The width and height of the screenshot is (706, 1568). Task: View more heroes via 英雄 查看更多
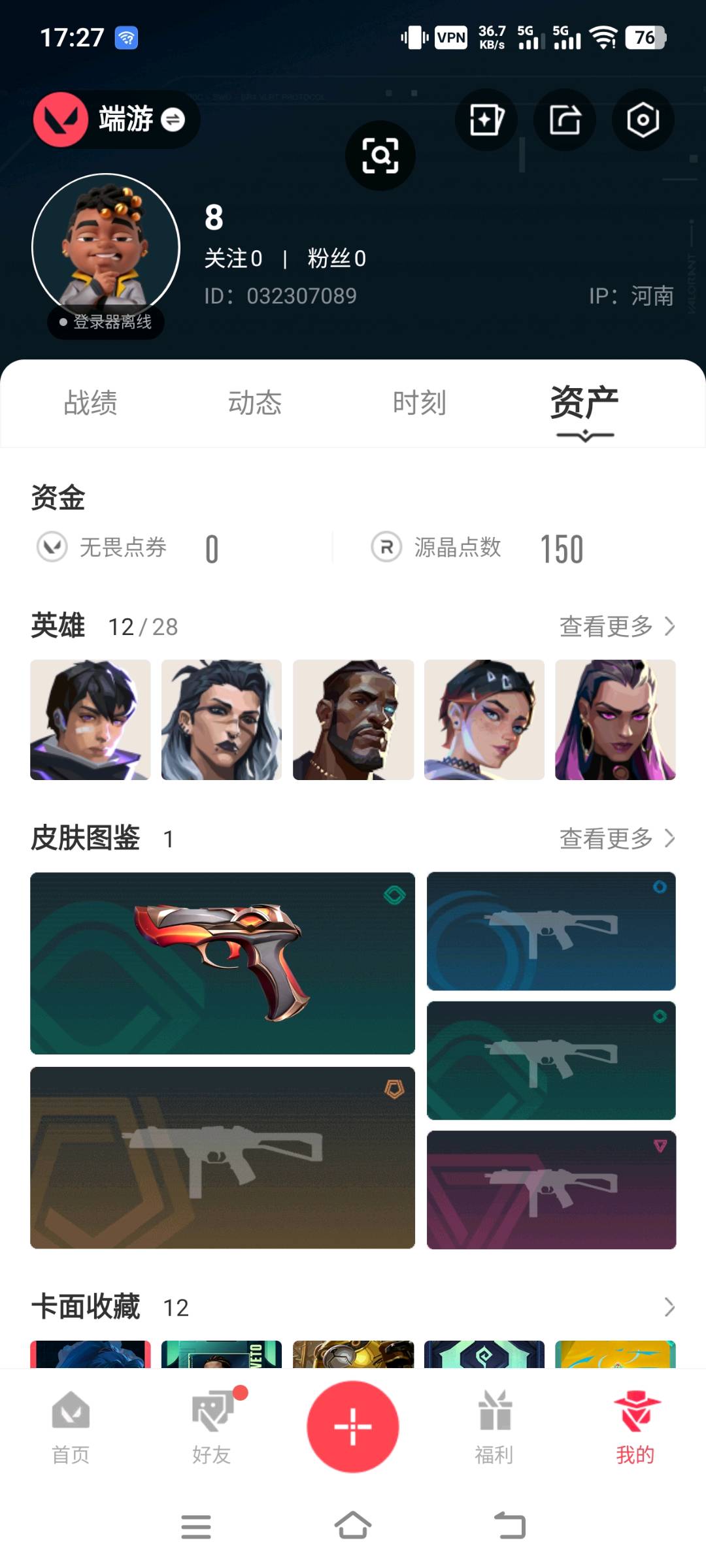click(x=616, y=627)
